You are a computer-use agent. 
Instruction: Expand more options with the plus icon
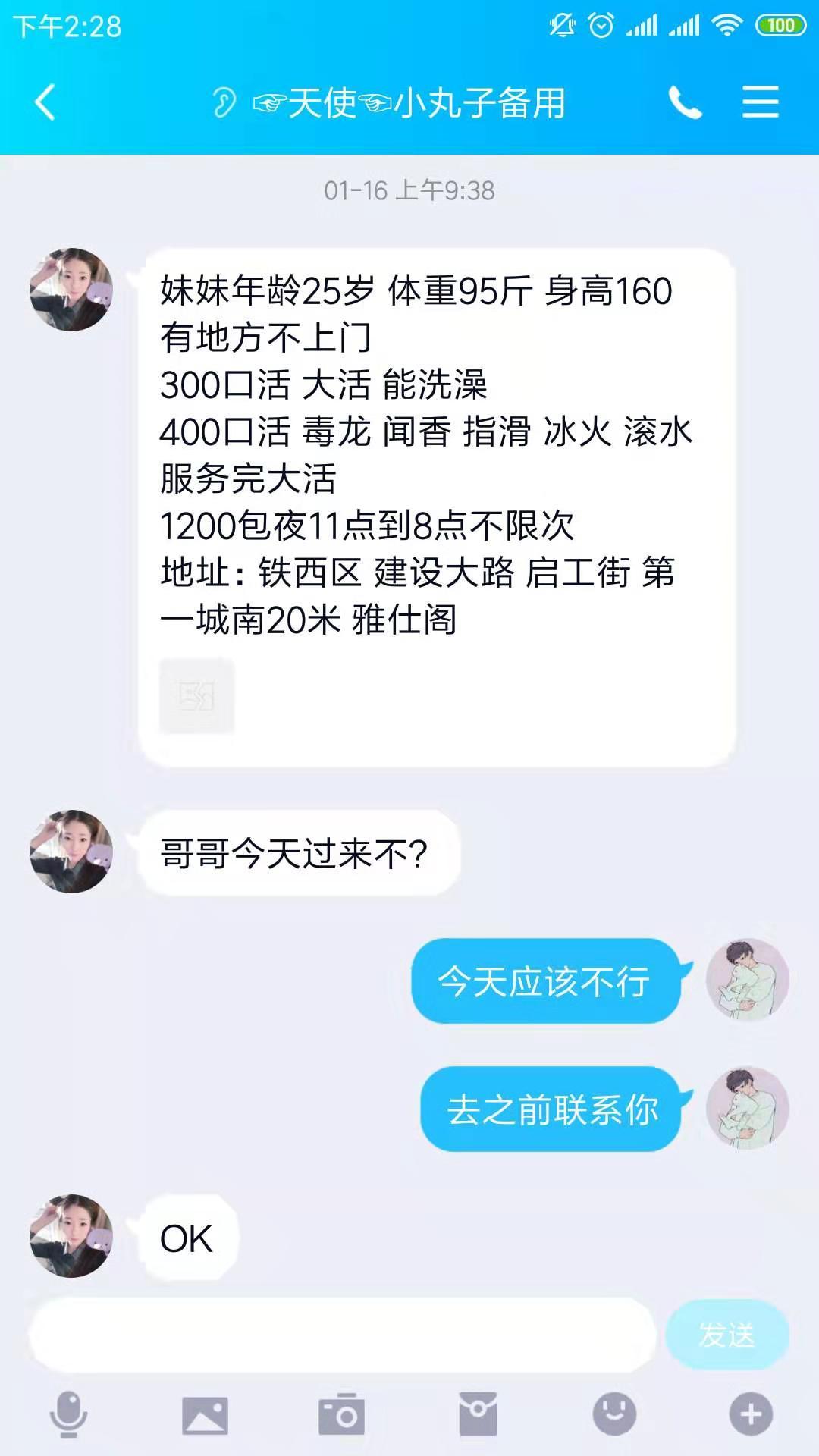tap(751, 1414)
